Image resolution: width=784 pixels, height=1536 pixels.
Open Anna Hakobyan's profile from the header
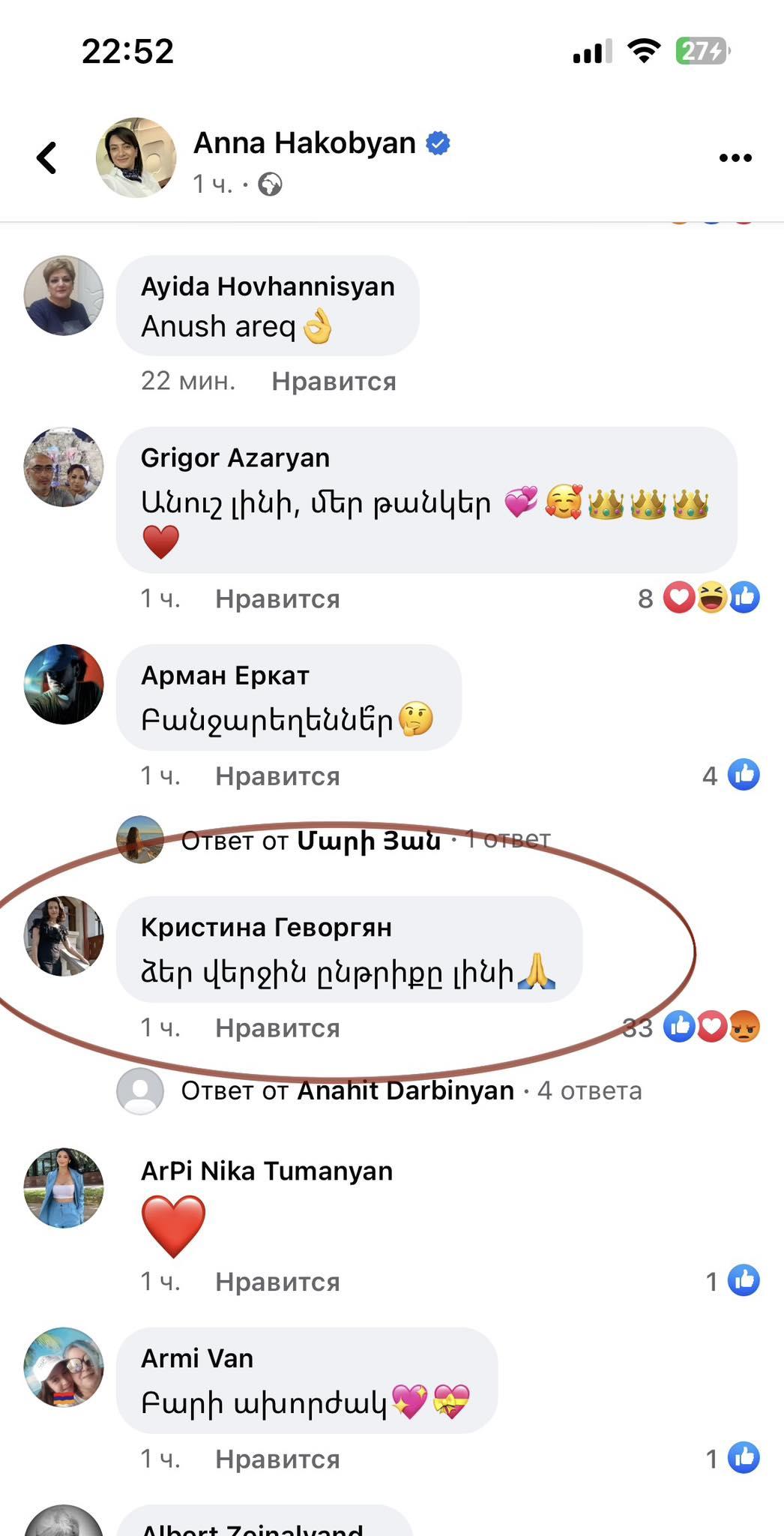304,142
